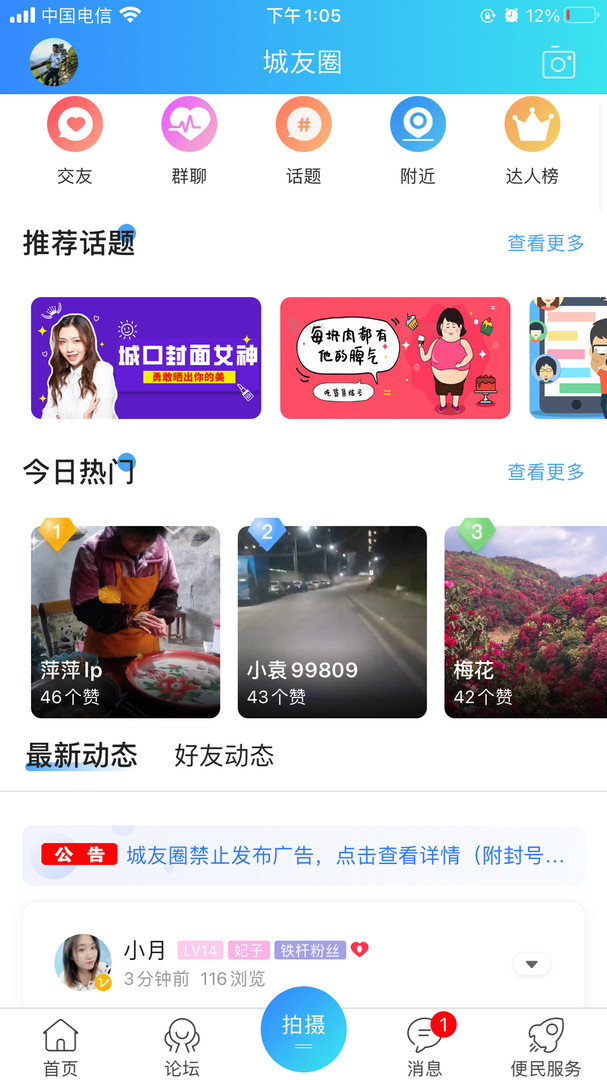The image size is (607, 1080).
Task: Open 梅花's hot post
Action: (x=526, y=622)
